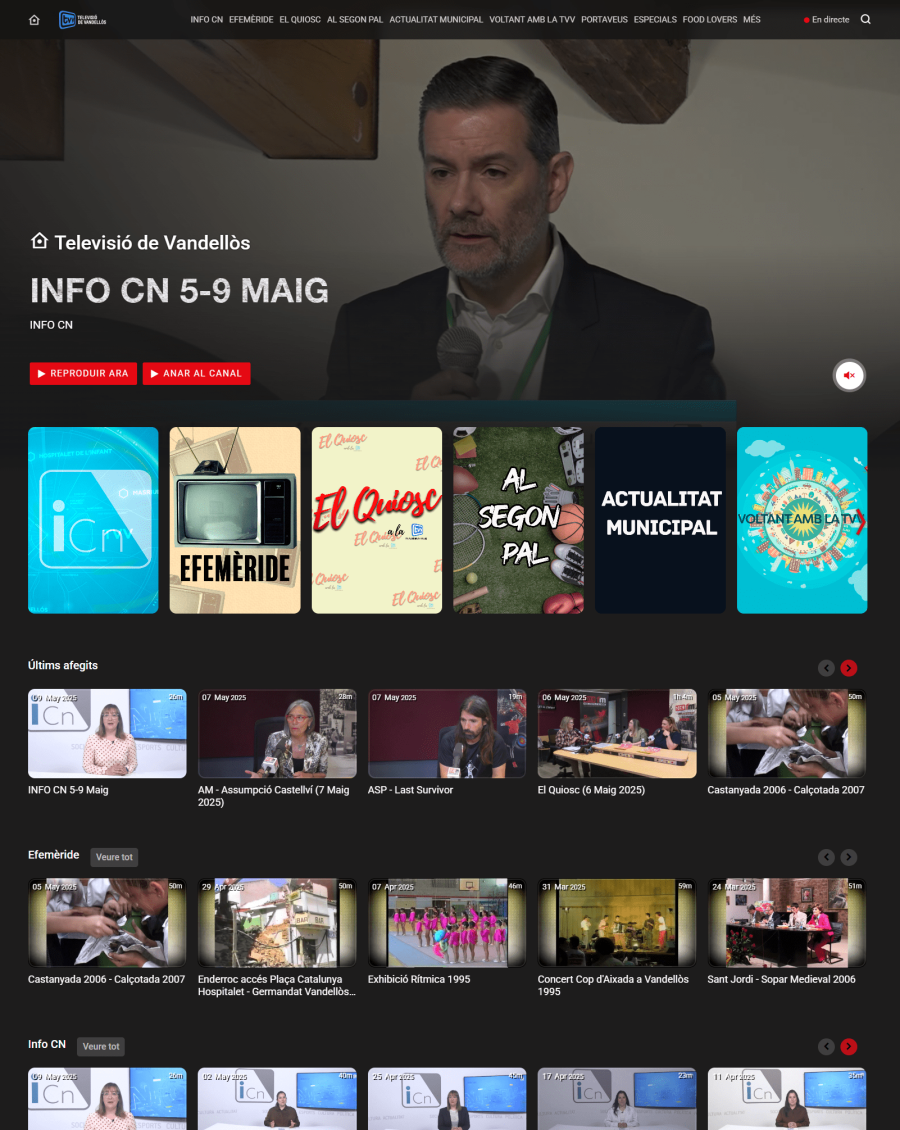The height and width of the screenshot is (1130, 900).
Task: Tap ANAR AL CANAL button
Action: pyautogui.click(x=196, y=373)
